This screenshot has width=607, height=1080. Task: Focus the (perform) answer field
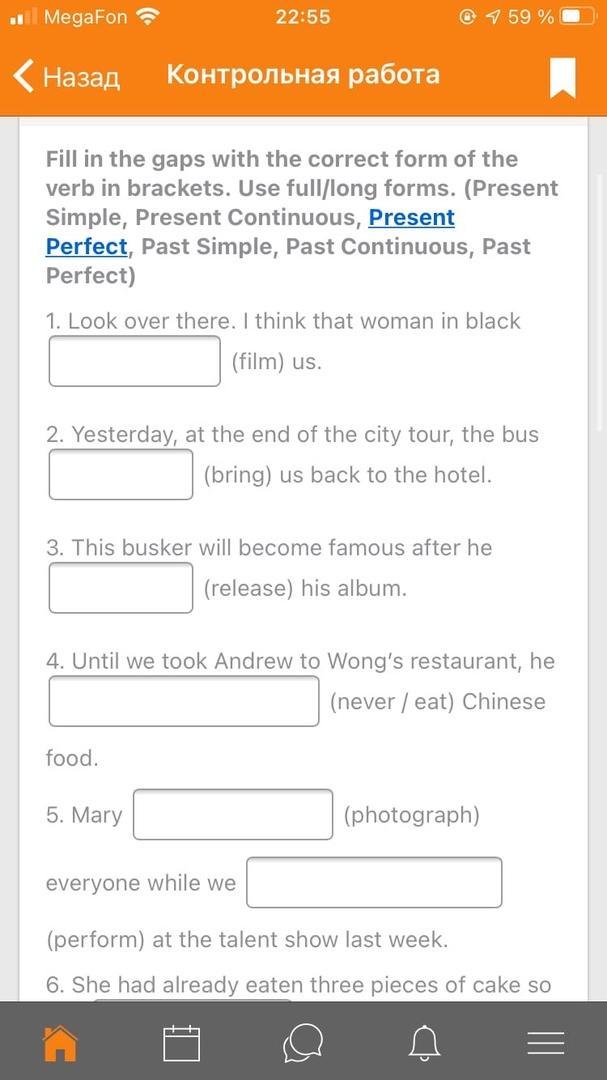click(x=374, y=883)
